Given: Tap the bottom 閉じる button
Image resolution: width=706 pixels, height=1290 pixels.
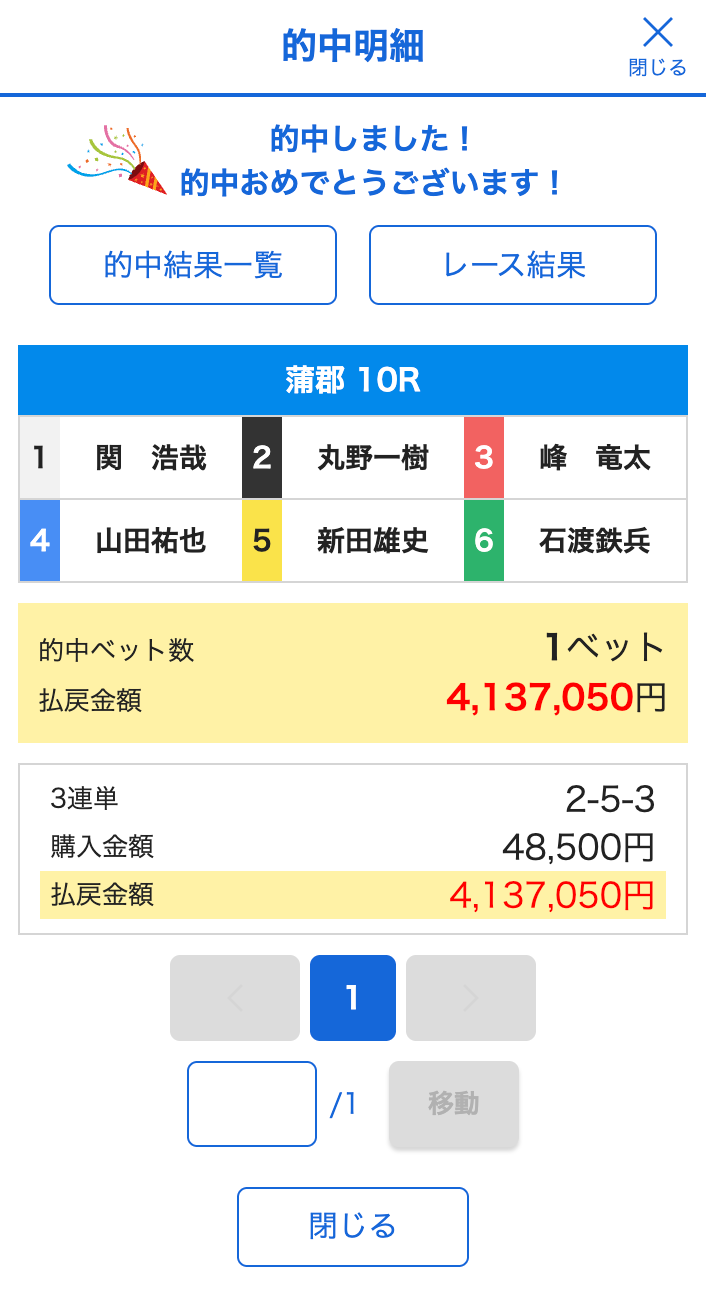Looking at the screenshot, I should [x=353, y=1227].
